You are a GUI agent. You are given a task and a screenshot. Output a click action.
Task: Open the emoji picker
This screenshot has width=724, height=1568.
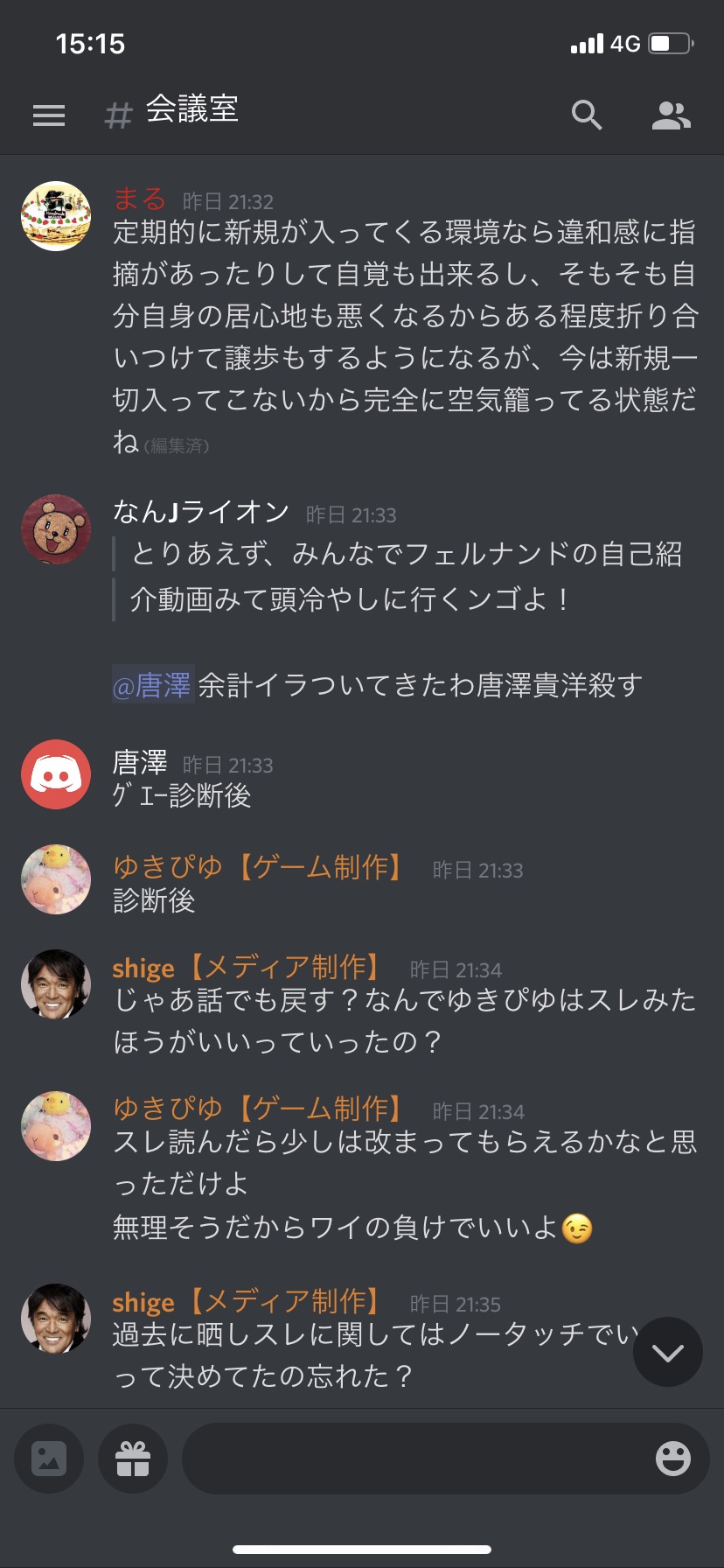coord(673,1459)
